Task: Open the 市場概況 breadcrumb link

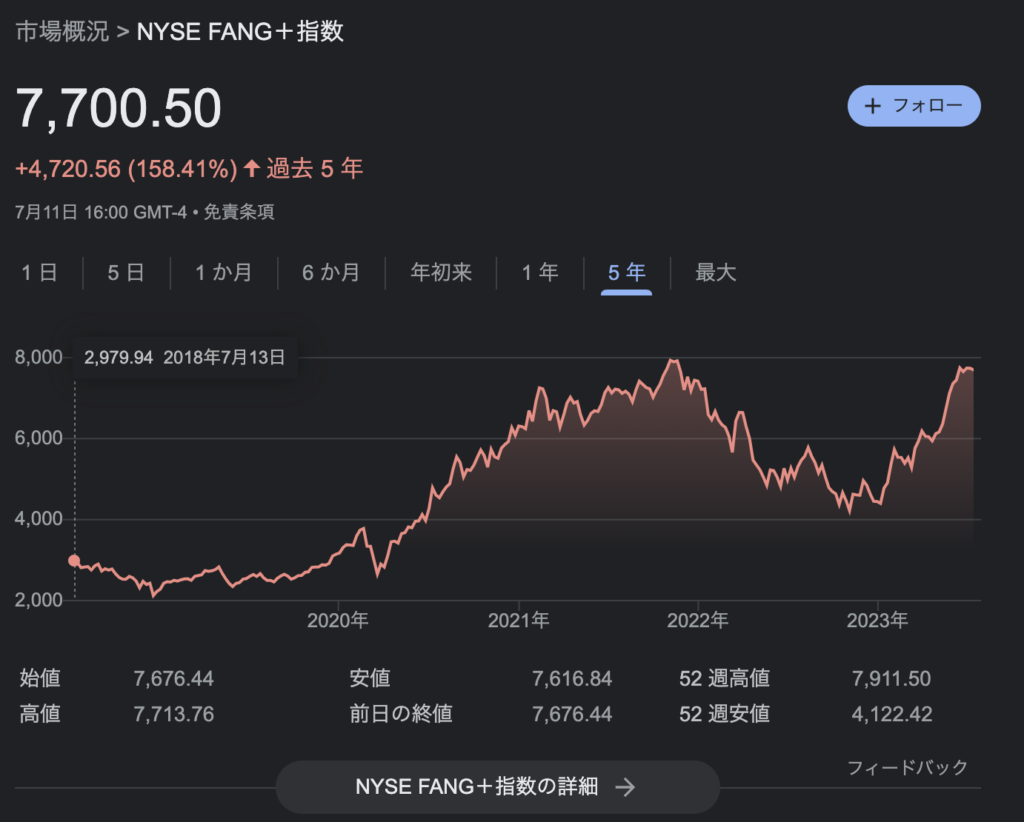Action: pos(62,31)
